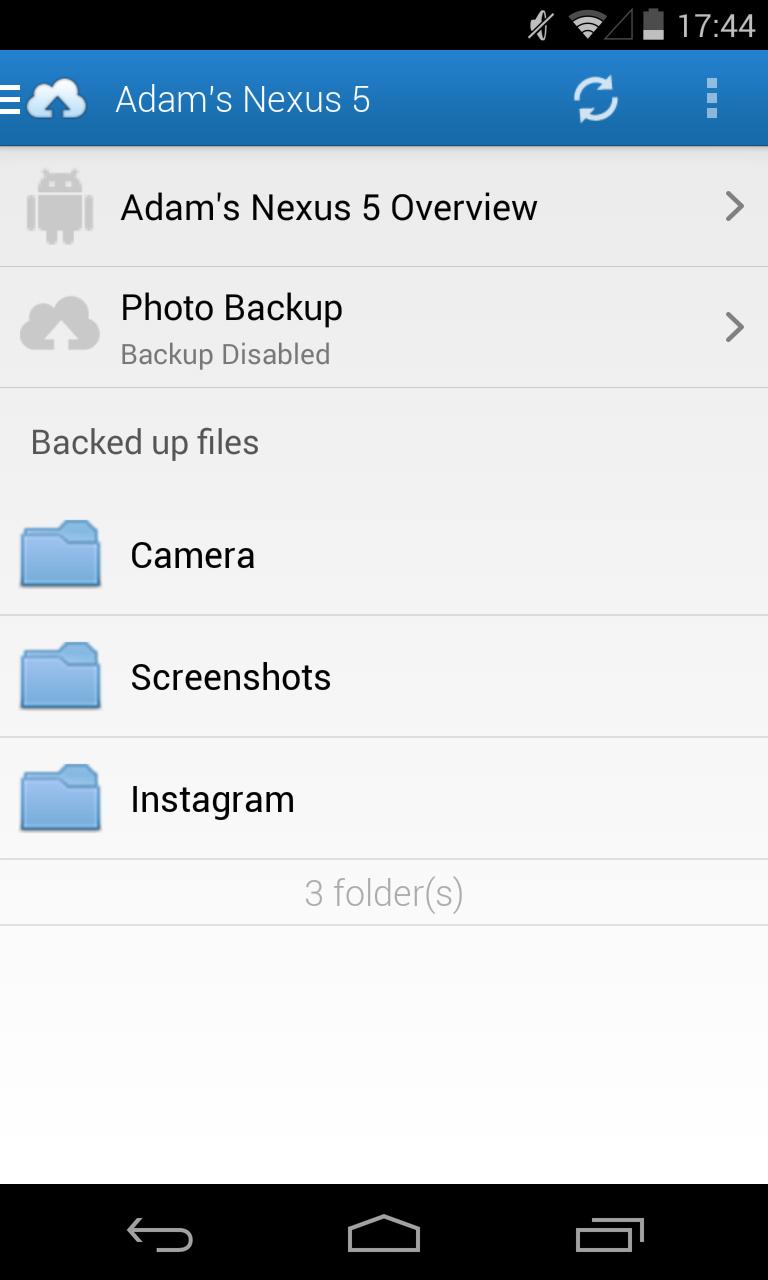The width and height of the screenshot is (768, 1280).
Task: Open the overflow menu with three dots
Action: 712,97
